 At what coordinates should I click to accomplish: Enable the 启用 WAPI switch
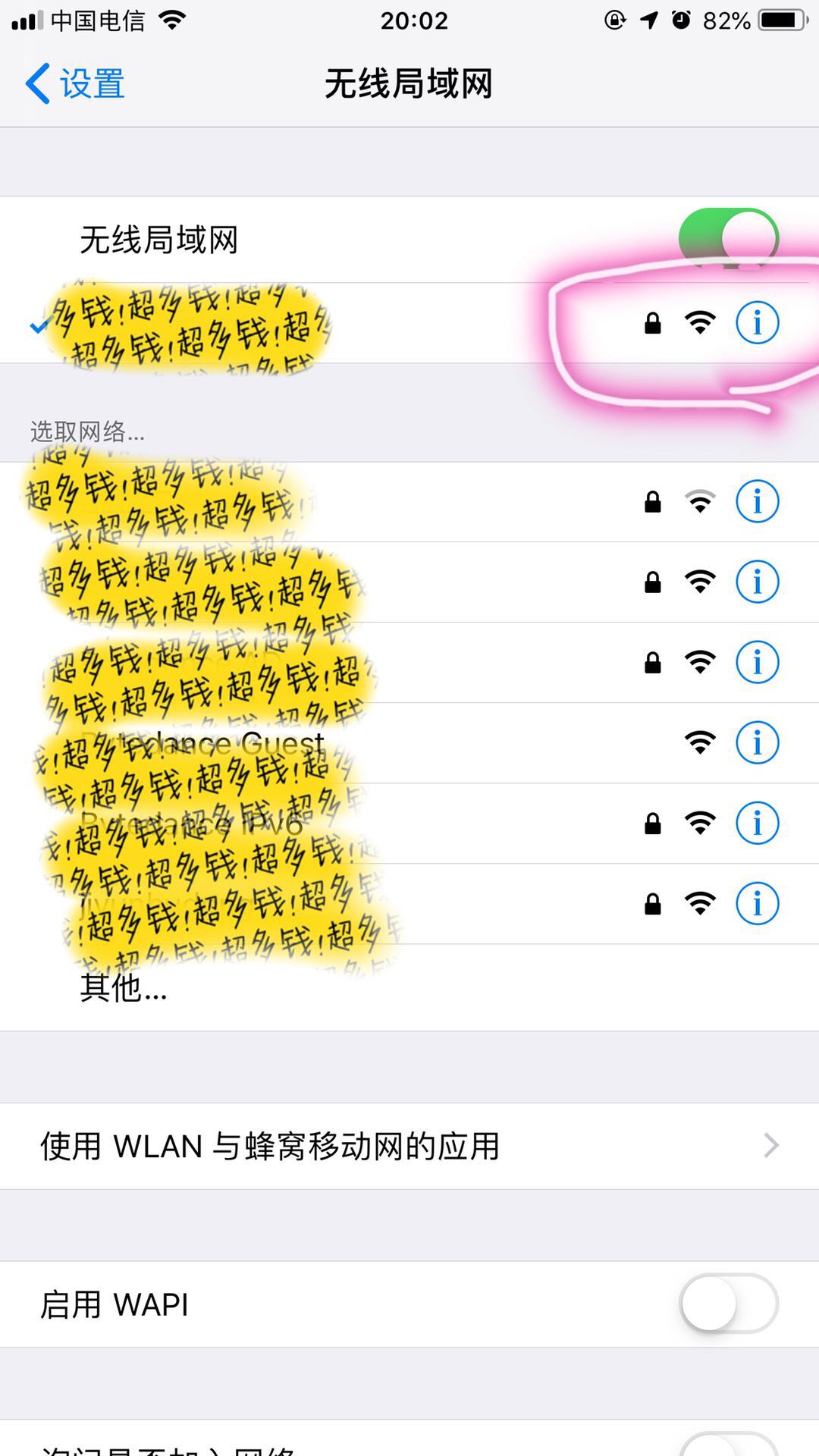pyautogui.click(x=728, y=1304)
